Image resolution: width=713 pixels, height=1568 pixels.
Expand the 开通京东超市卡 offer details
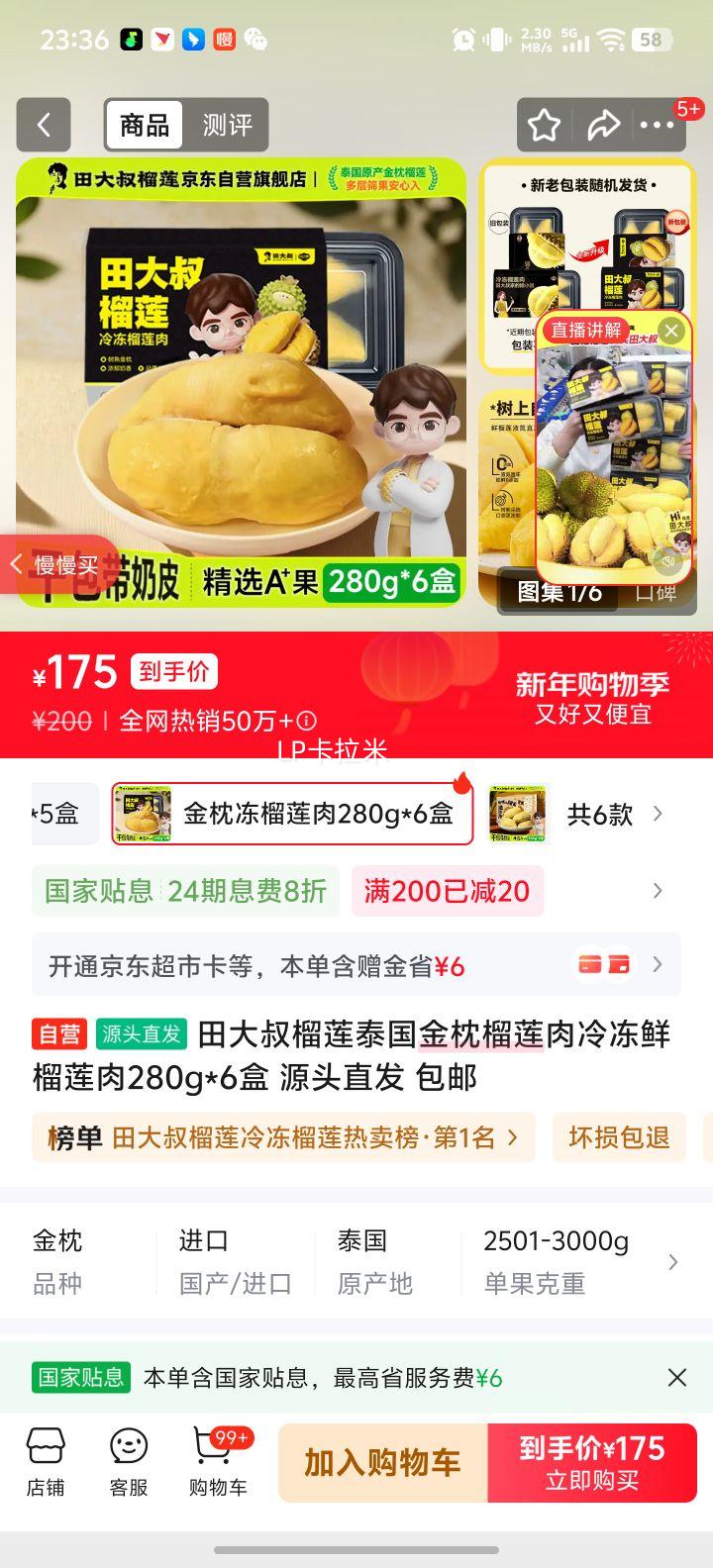pos(656,964)
